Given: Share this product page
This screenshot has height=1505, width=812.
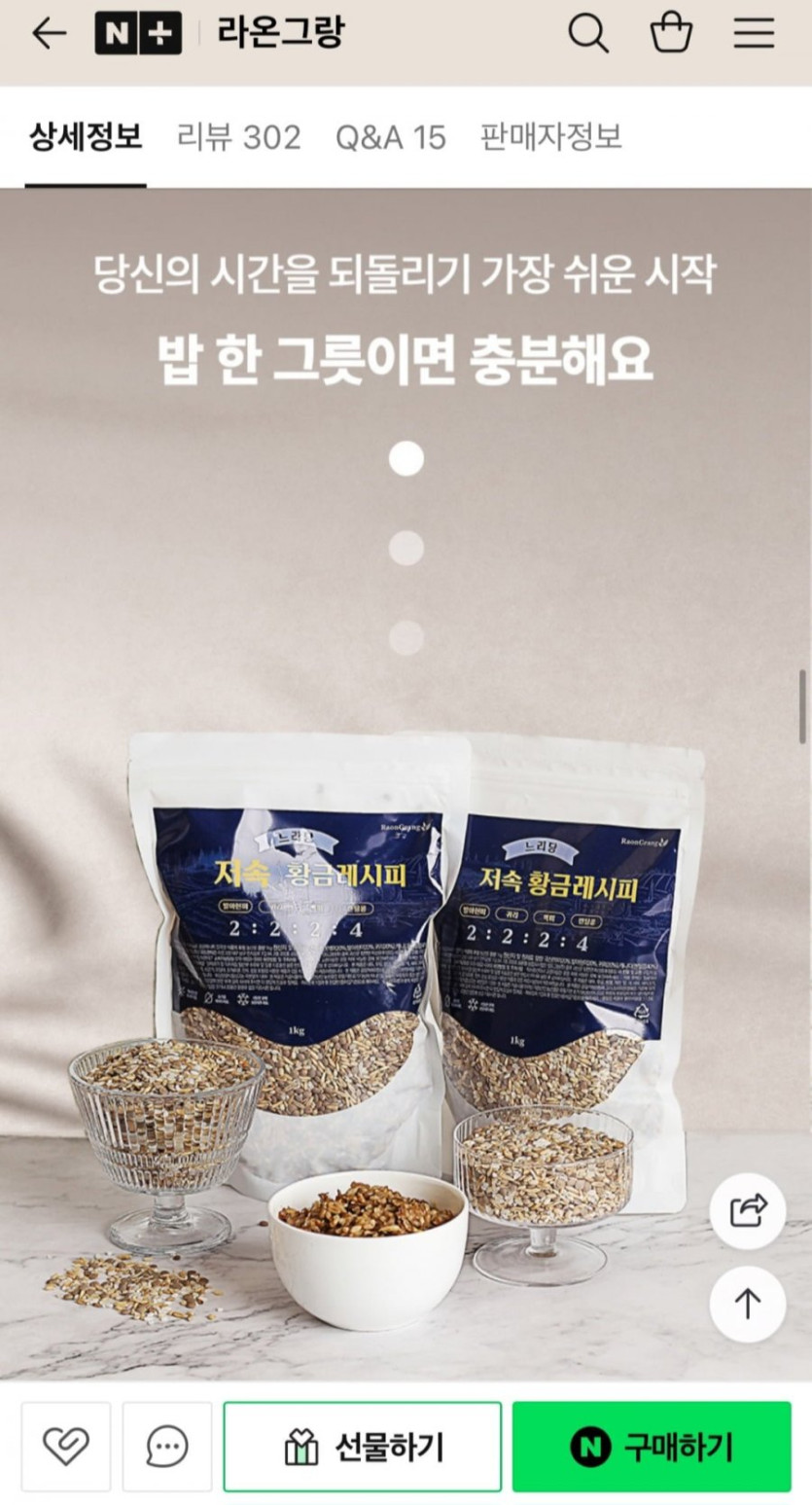Looking at the screenshot, I should click(747, 1211).
